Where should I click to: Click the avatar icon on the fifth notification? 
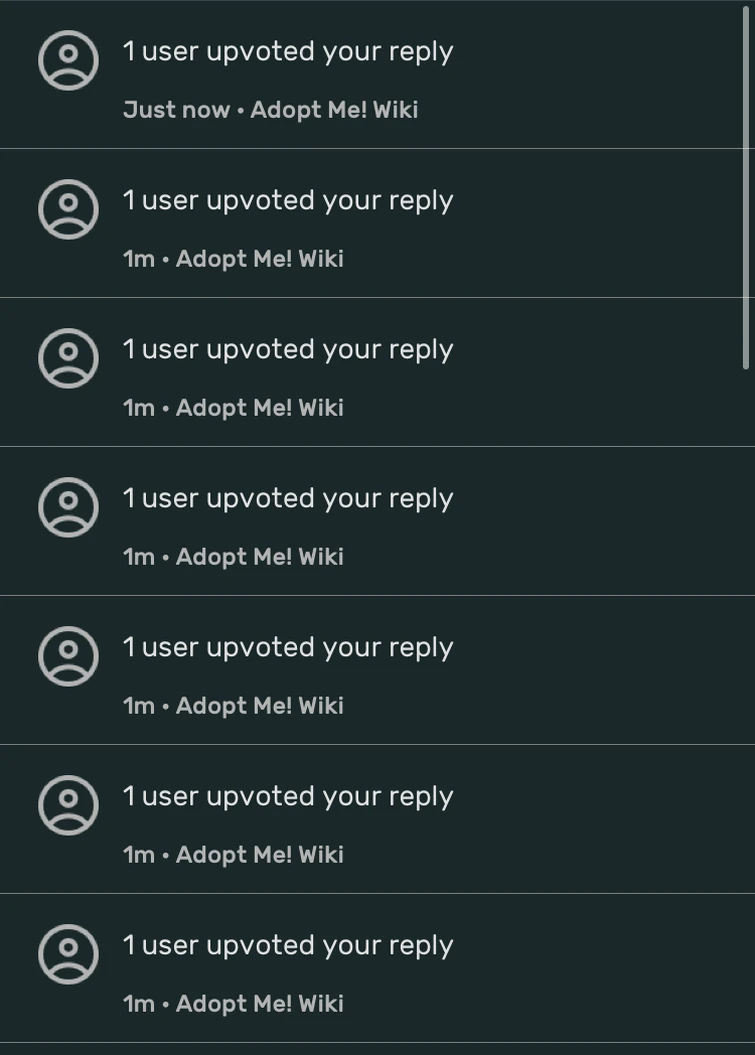pos(68,656)
